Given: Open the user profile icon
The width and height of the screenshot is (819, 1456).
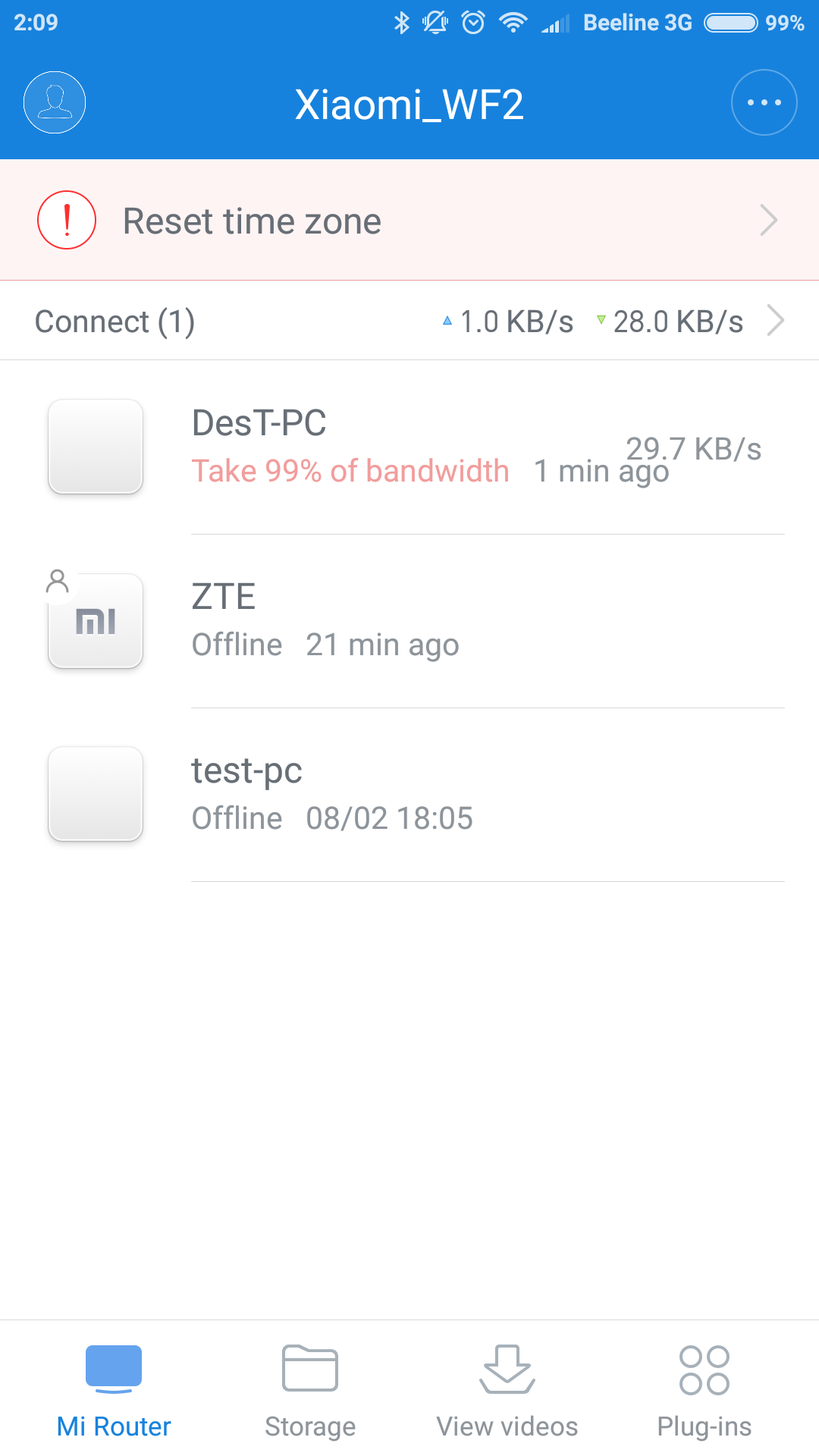Looking at the screenshot, I should pos(55,102).
